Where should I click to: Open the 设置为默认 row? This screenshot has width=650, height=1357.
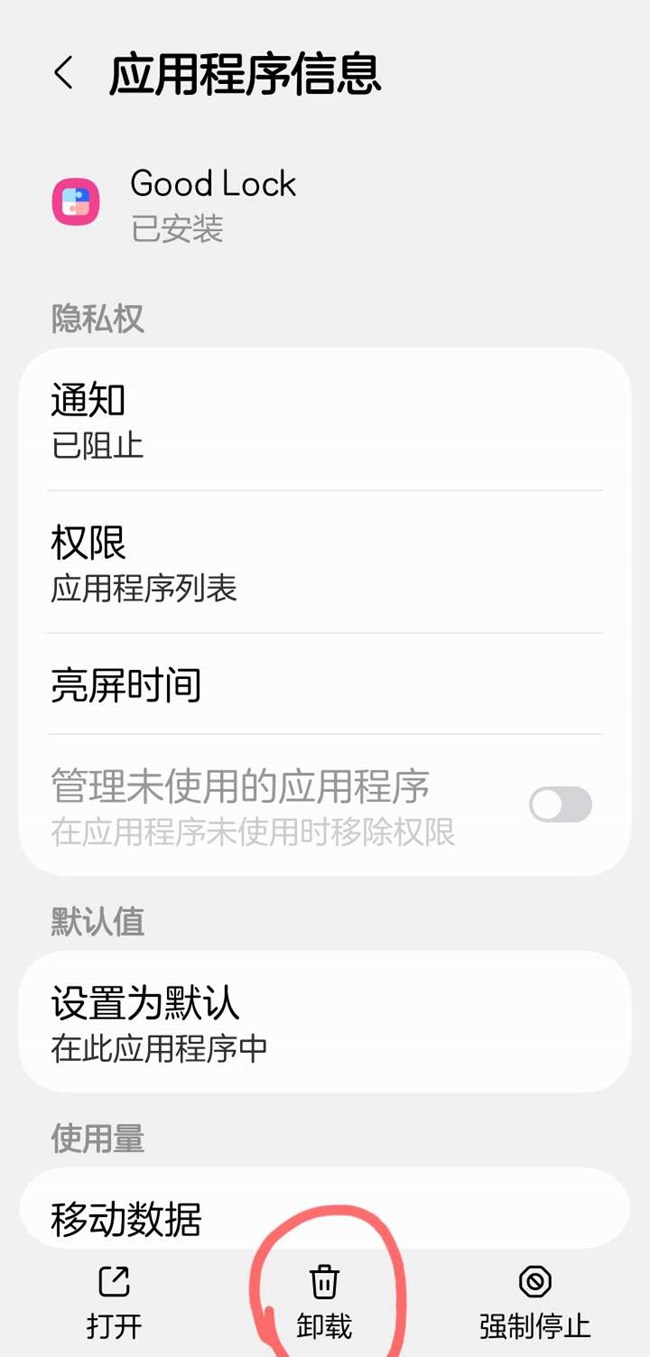click(324, 1022)
